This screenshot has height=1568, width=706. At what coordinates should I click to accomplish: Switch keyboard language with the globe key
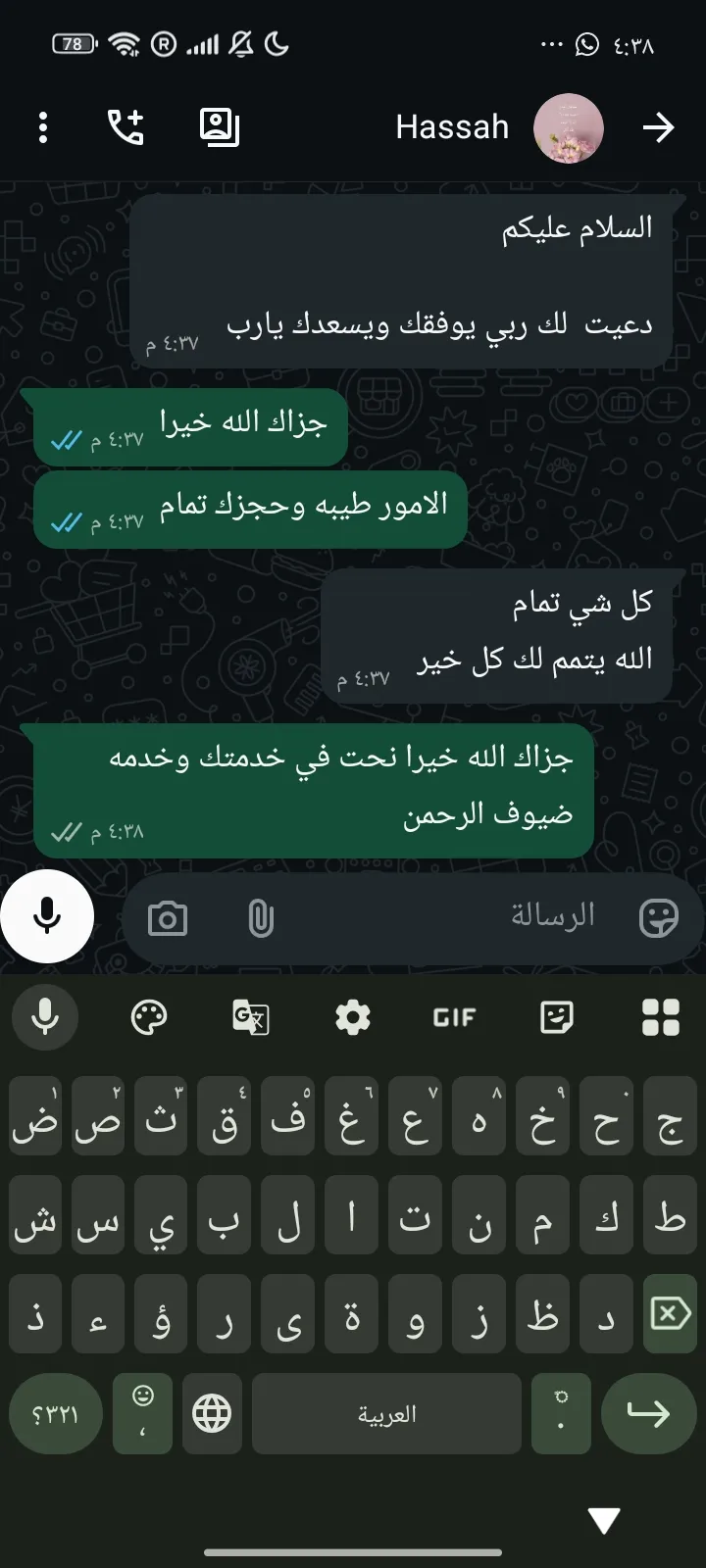[212, 1413]
